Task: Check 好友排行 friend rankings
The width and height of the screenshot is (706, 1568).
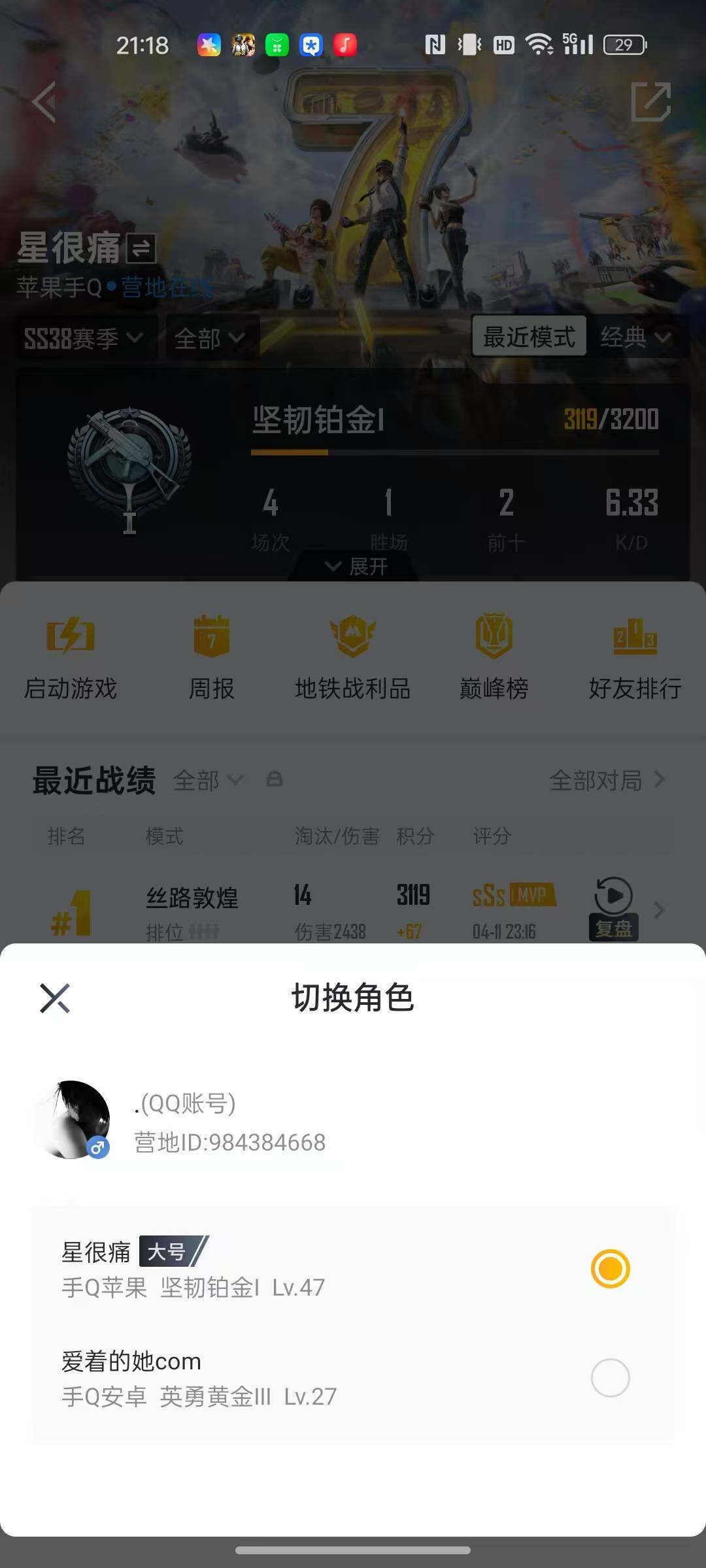Action: [635, 657]
